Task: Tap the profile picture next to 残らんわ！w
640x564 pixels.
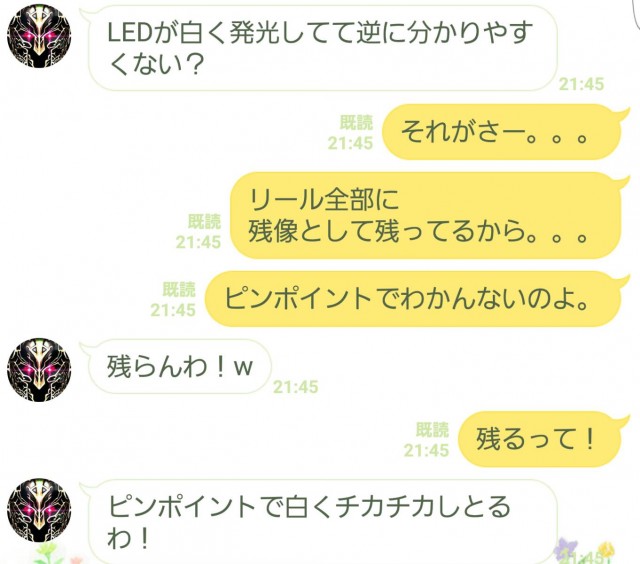Action: pos(40,369)
